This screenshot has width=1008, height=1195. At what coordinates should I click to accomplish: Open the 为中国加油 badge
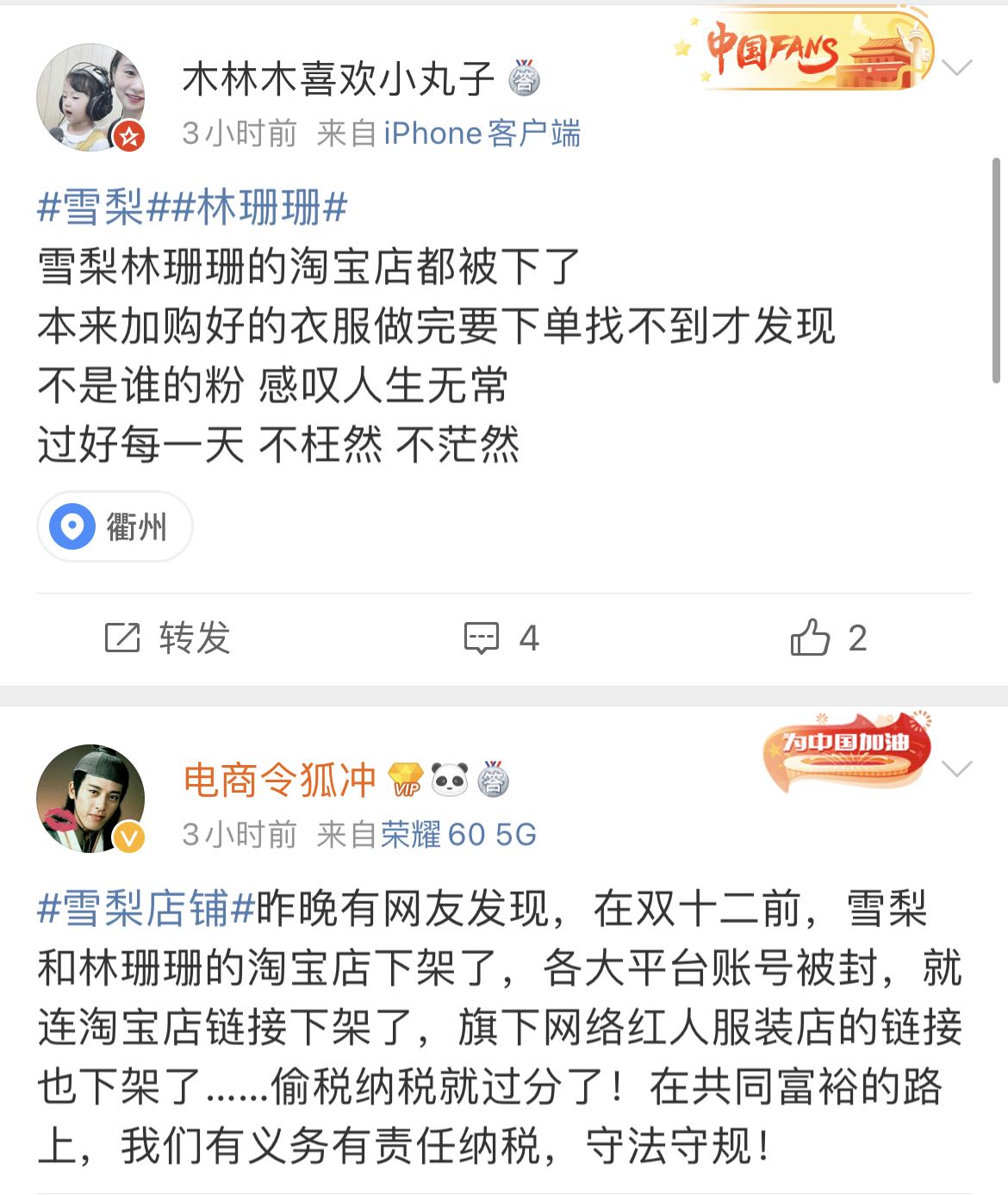[848, 750]
